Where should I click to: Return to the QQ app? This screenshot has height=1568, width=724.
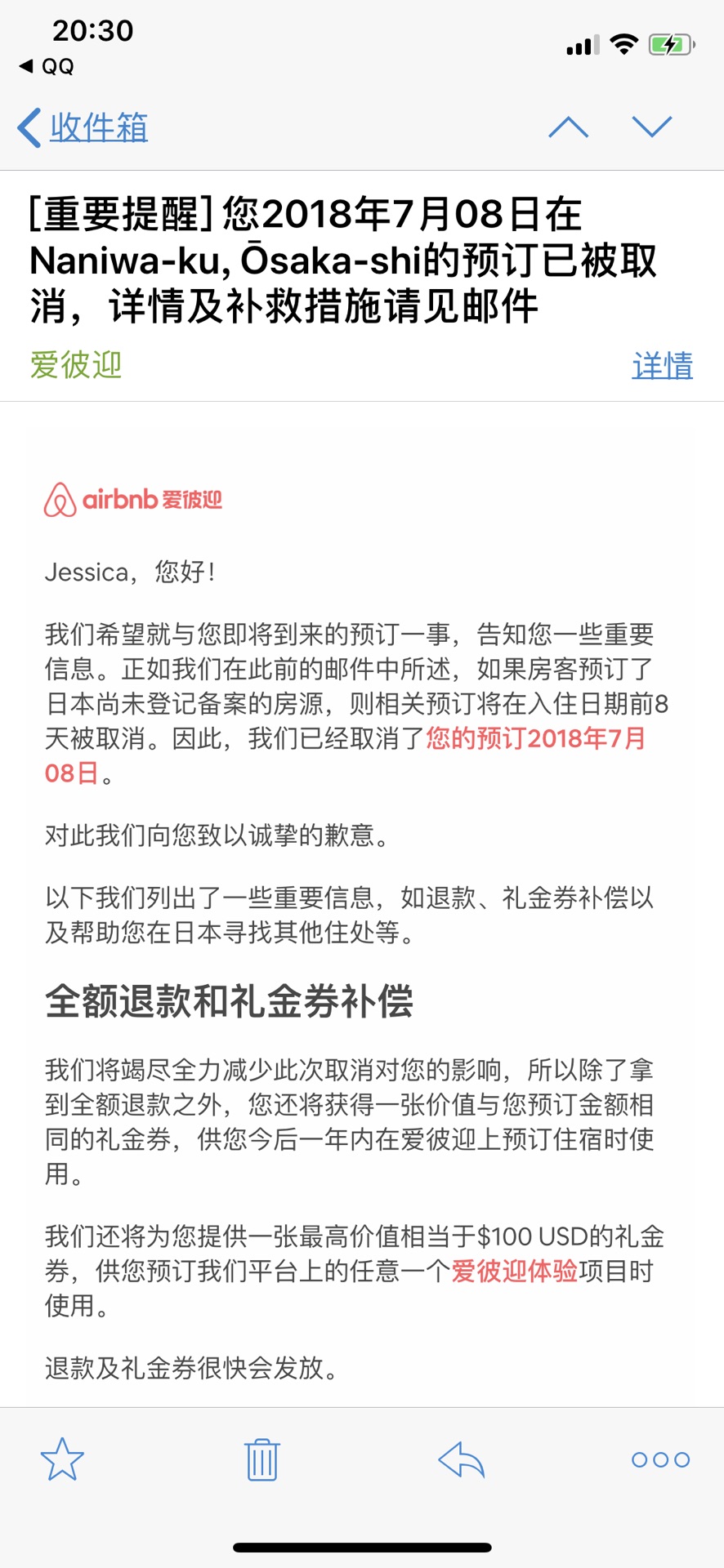[47, 66]
